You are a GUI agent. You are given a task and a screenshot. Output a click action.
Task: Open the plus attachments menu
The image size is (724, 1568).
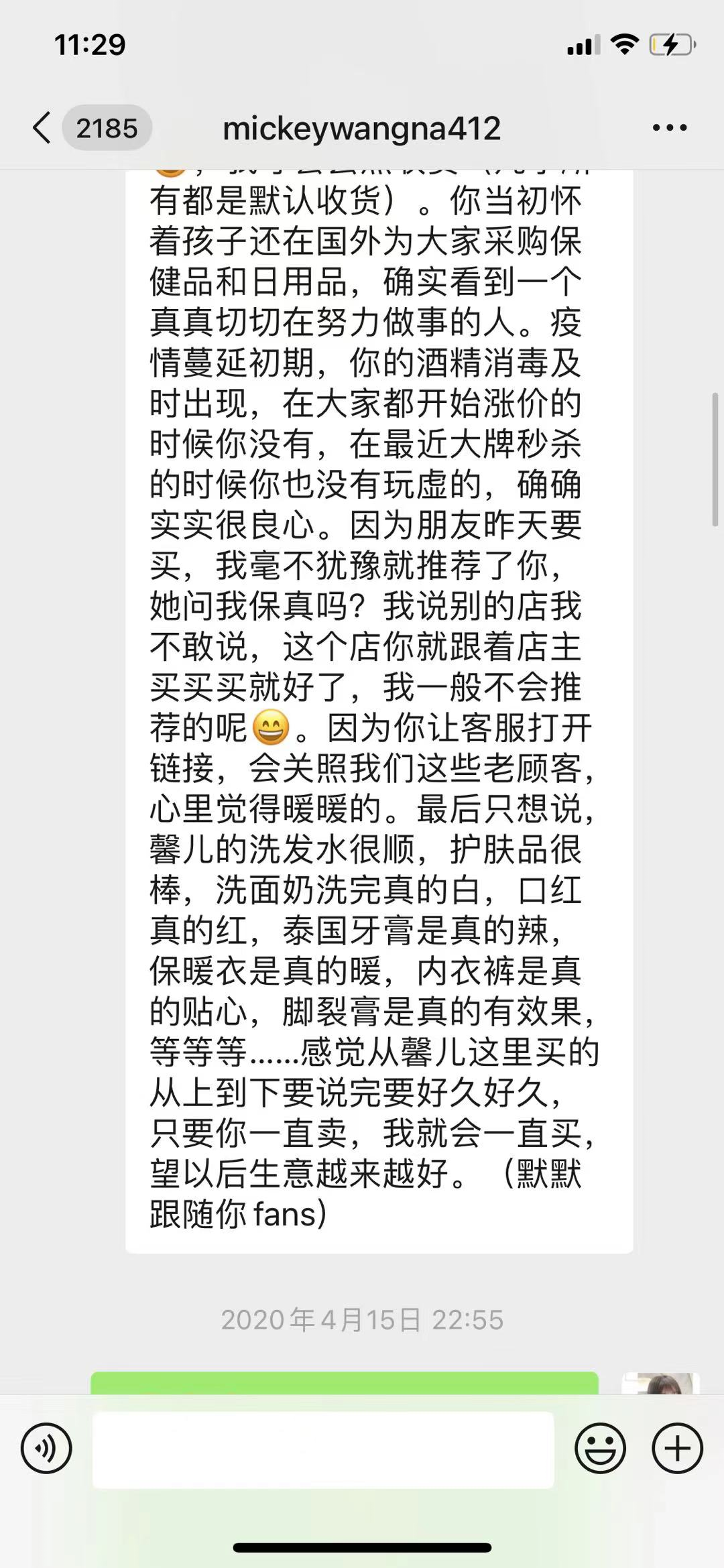(x=677, y=1448)
